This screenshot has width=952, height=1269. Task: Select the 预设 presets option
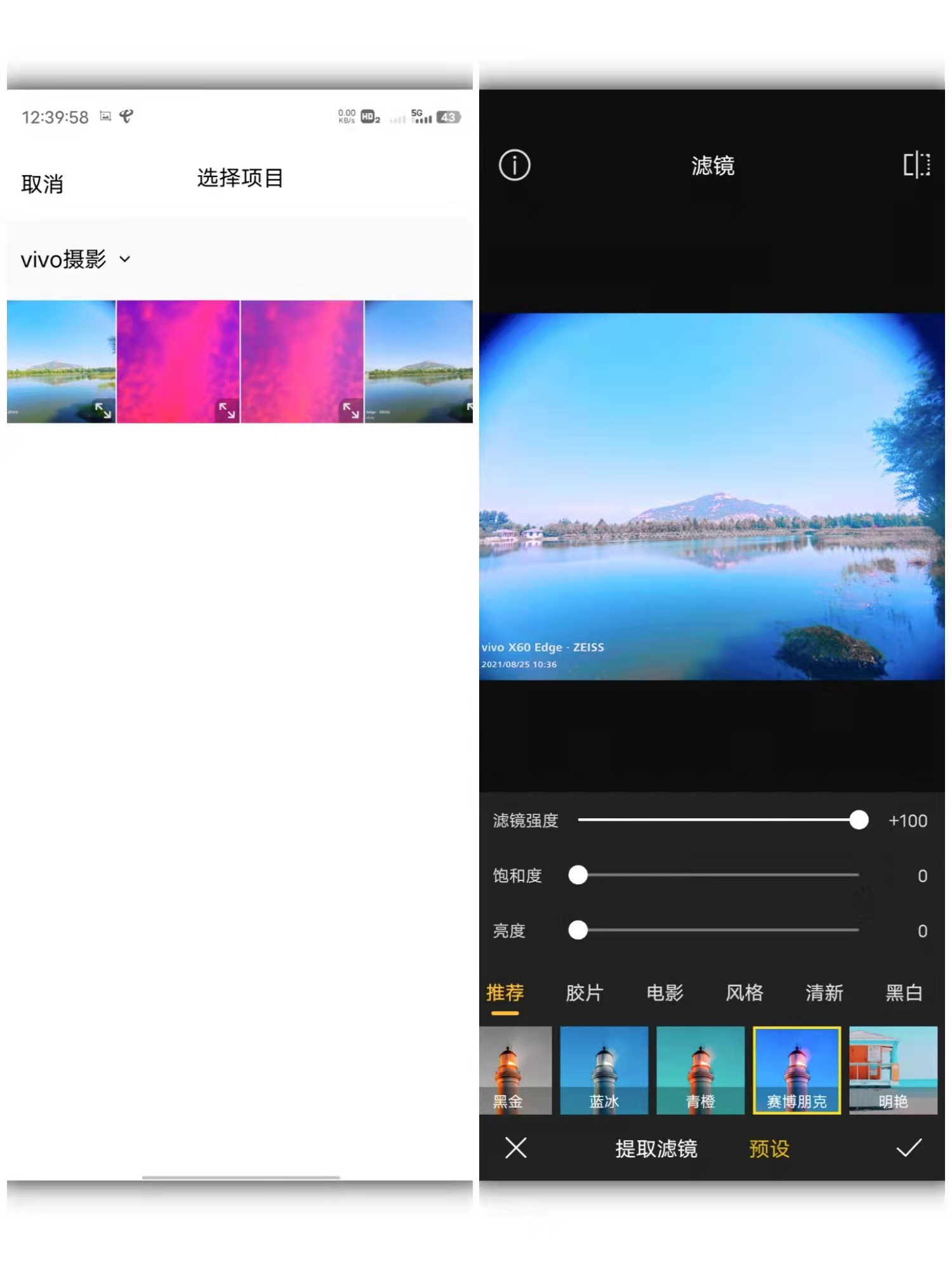coord(769,1148)
